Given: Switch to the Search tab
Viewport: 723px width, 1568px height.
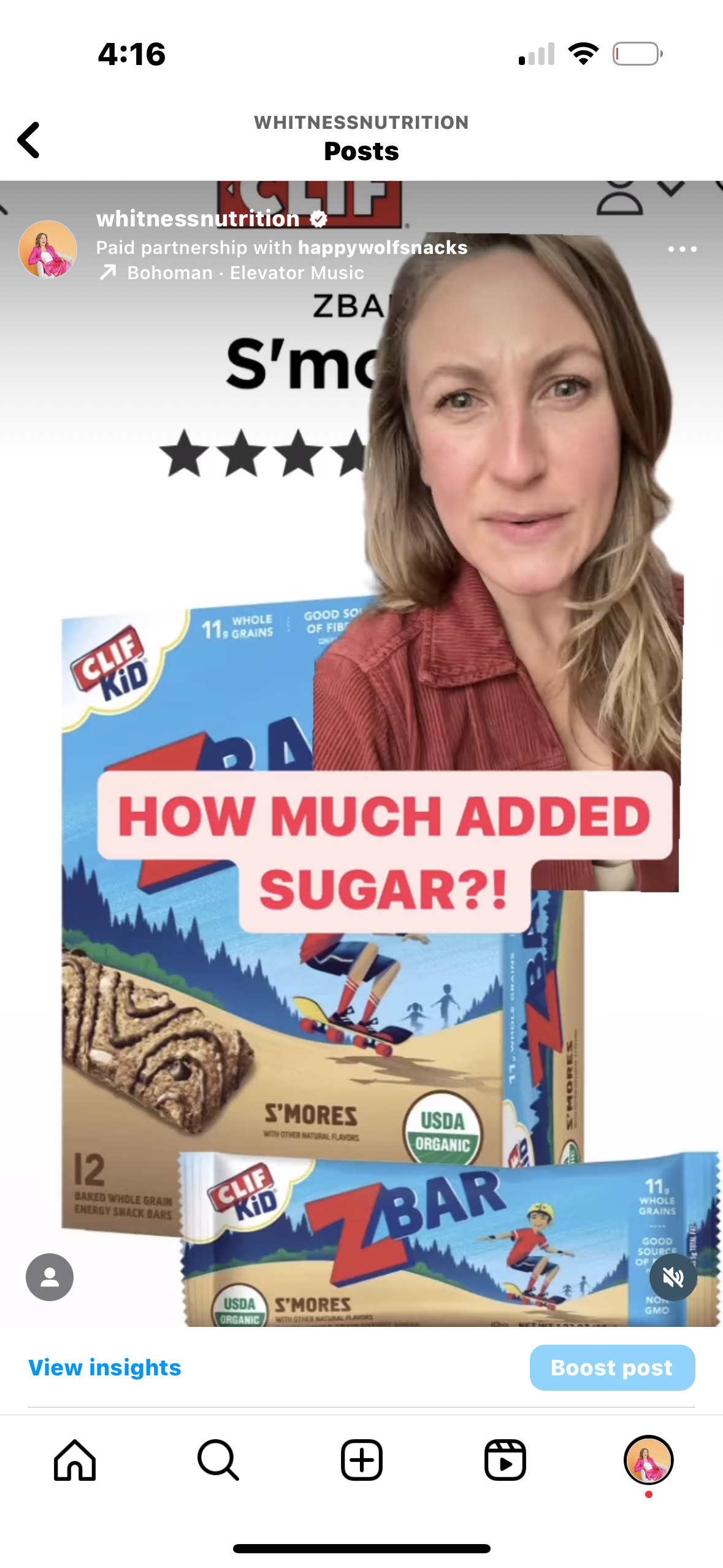Looking at the screenshot, I should coord(218,1459).
